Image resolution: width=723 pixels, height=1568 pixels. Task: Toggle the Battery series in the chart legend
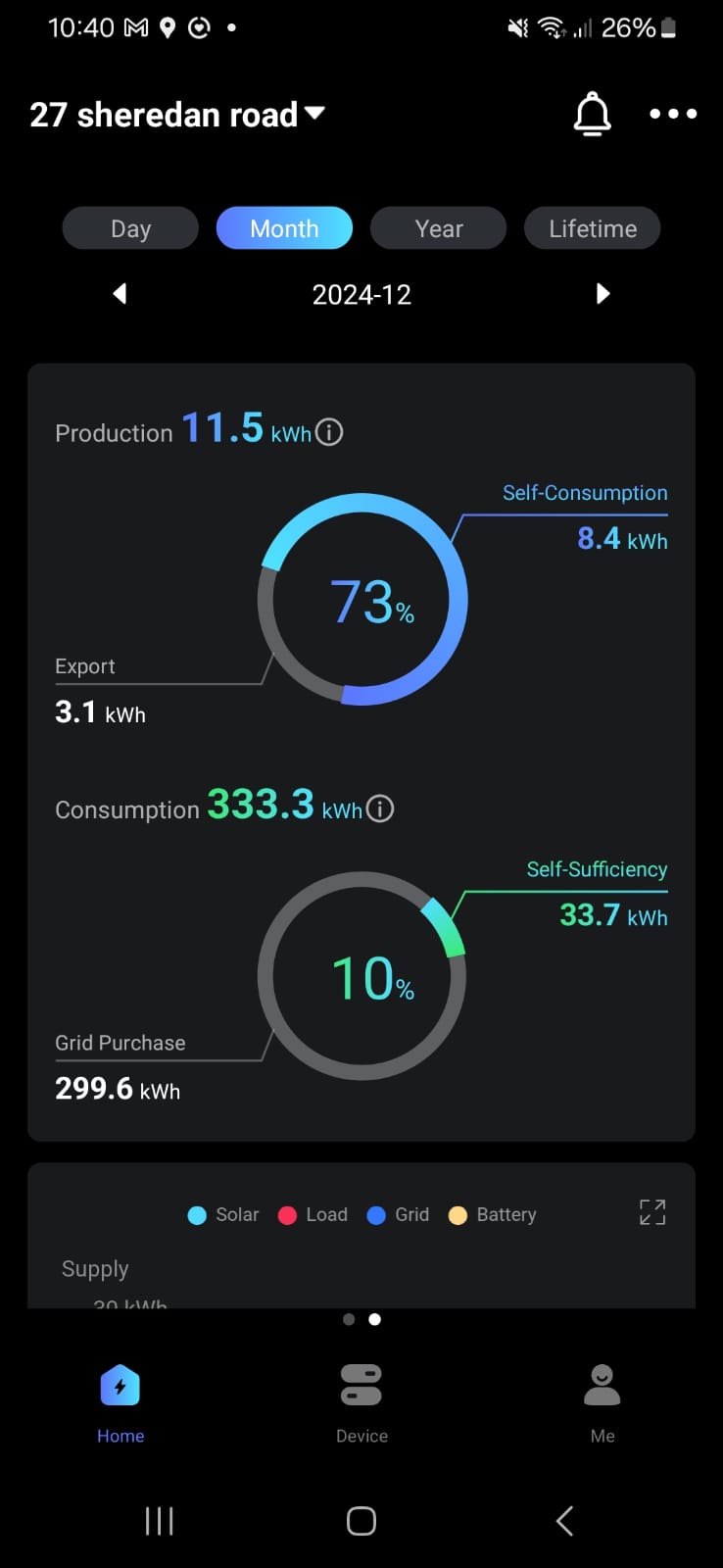(x=493, y=1215)
